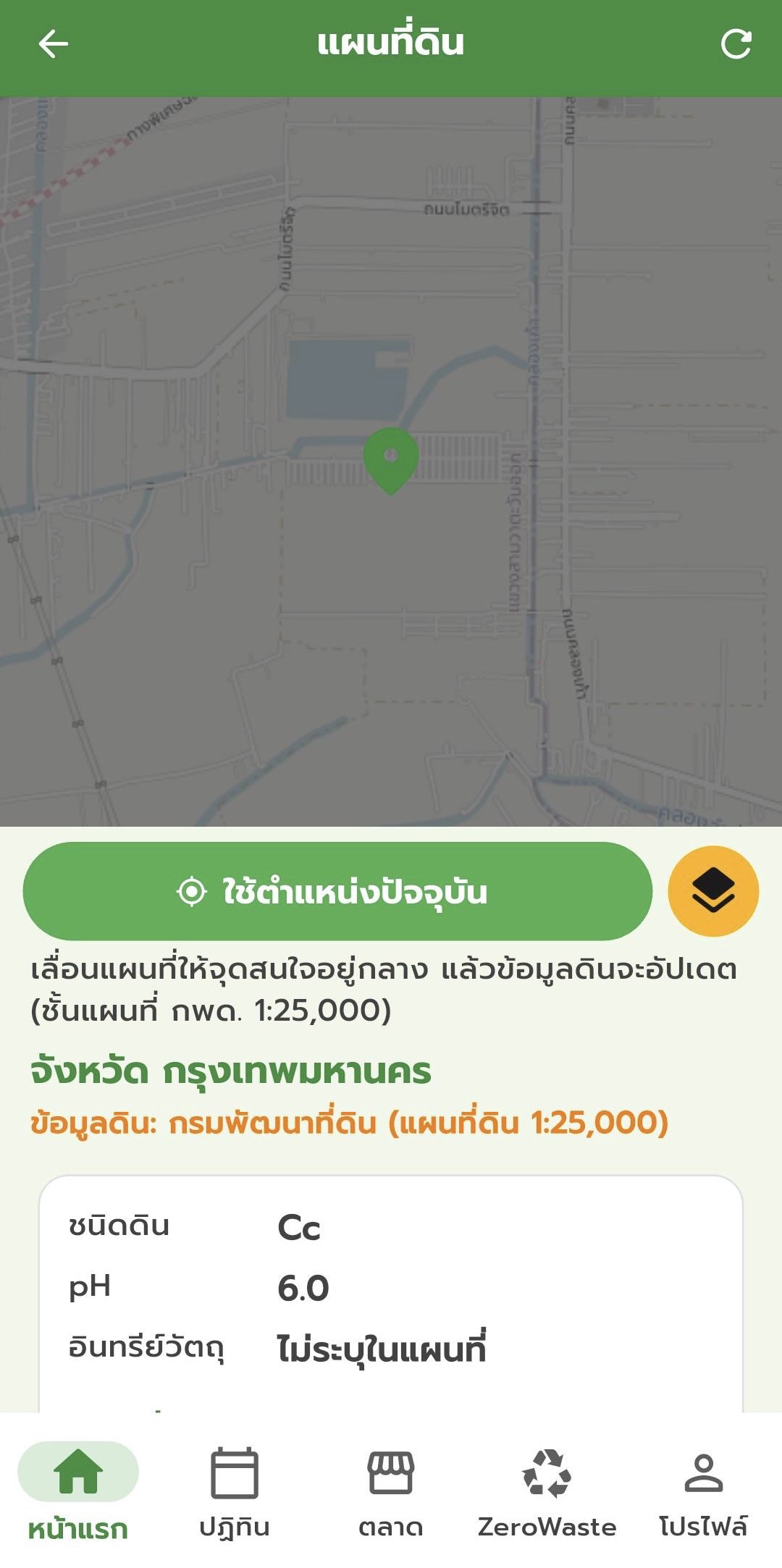Switch to the หน้าแรก tab

[78, 1491]
